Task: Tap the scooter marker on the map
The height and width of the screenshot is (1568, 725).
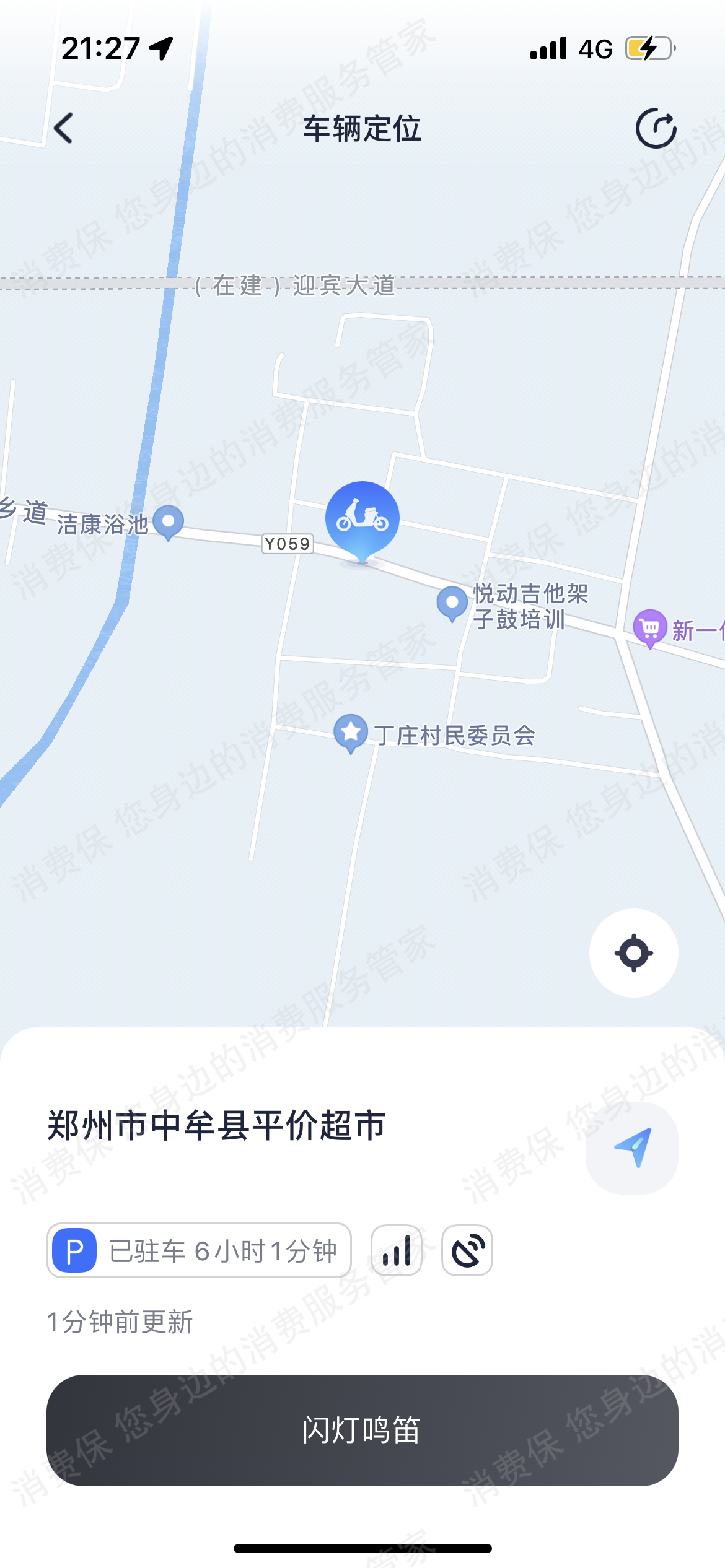Action: tap(362, 519)
